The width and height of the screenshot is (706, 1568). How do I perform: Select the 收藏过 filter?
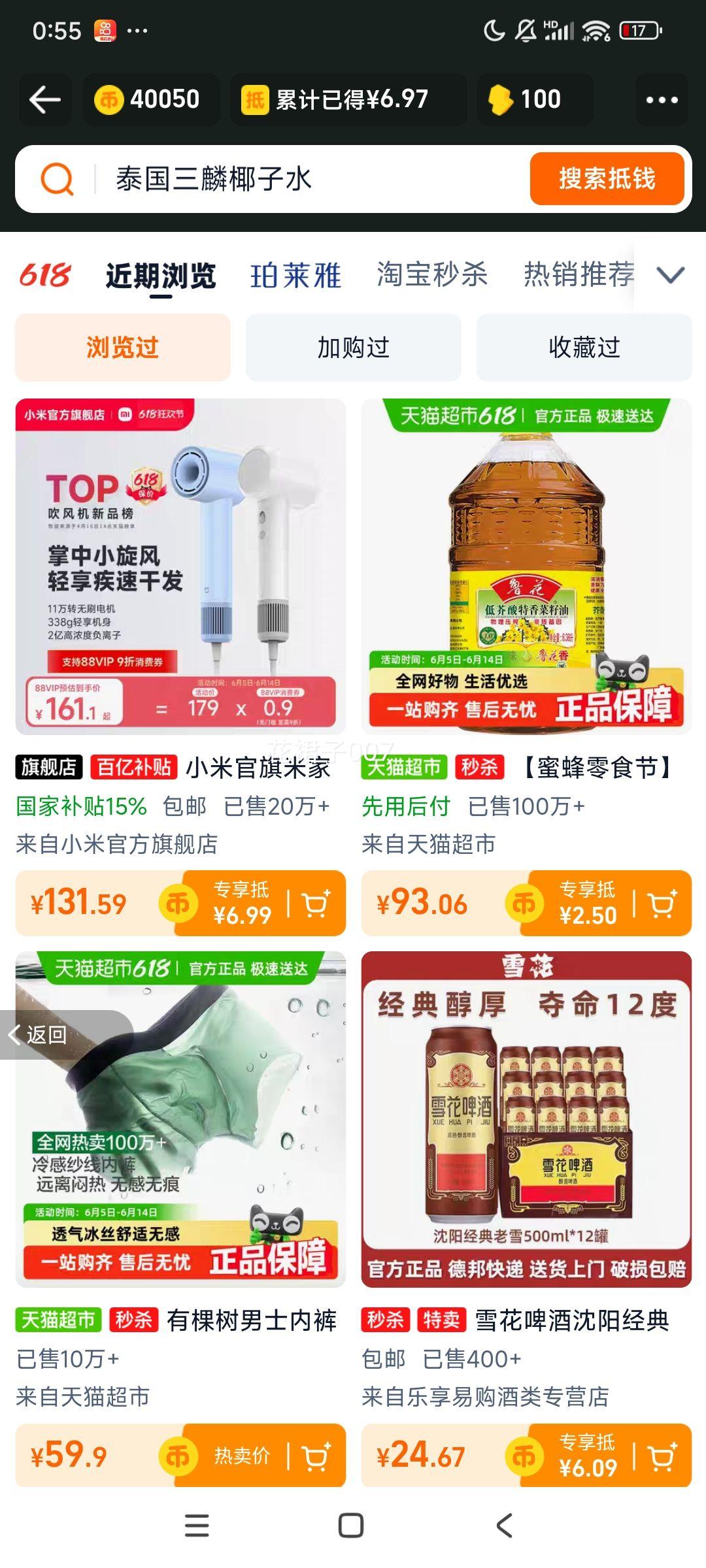tap(584, 348)
